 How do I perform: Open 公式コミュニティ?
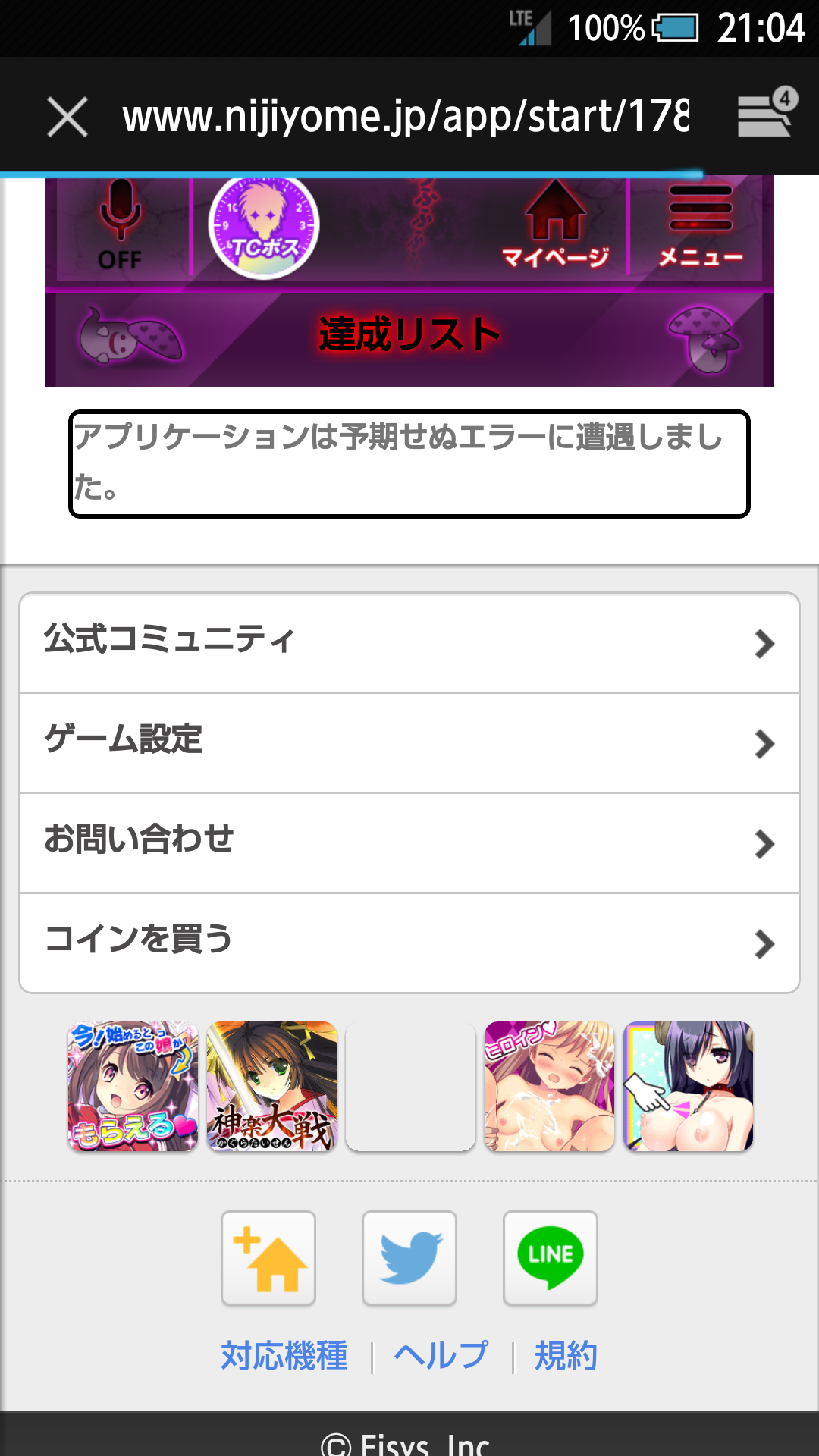409,642
